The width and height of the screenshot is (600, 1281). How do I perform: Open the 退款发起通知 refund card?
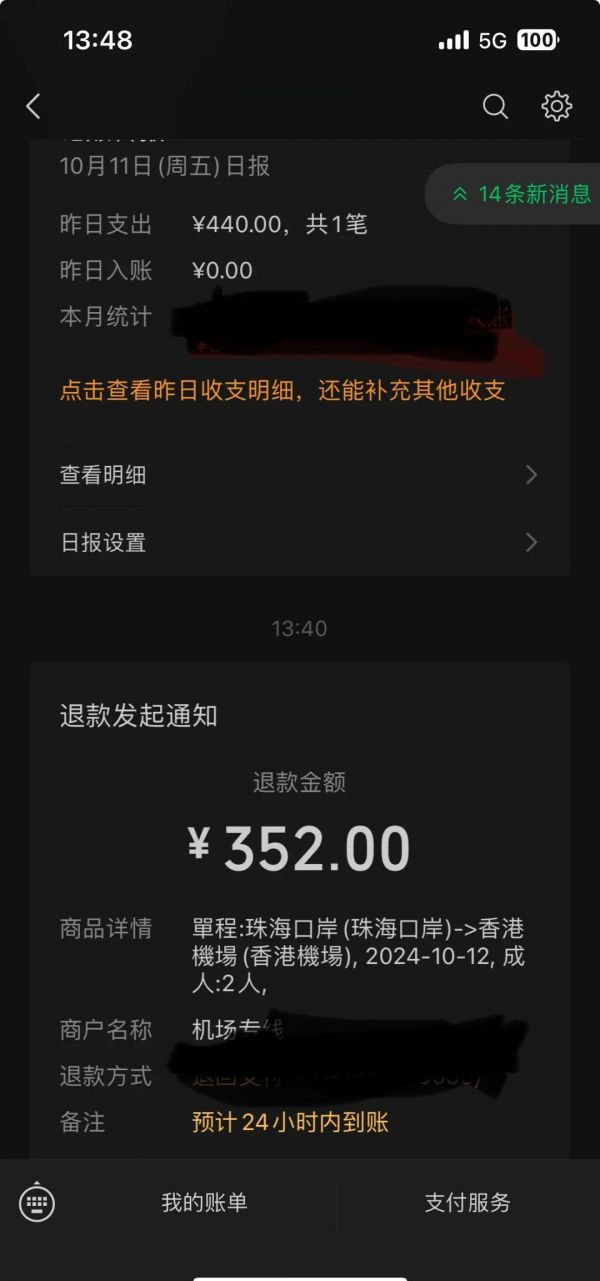(300, 910)
